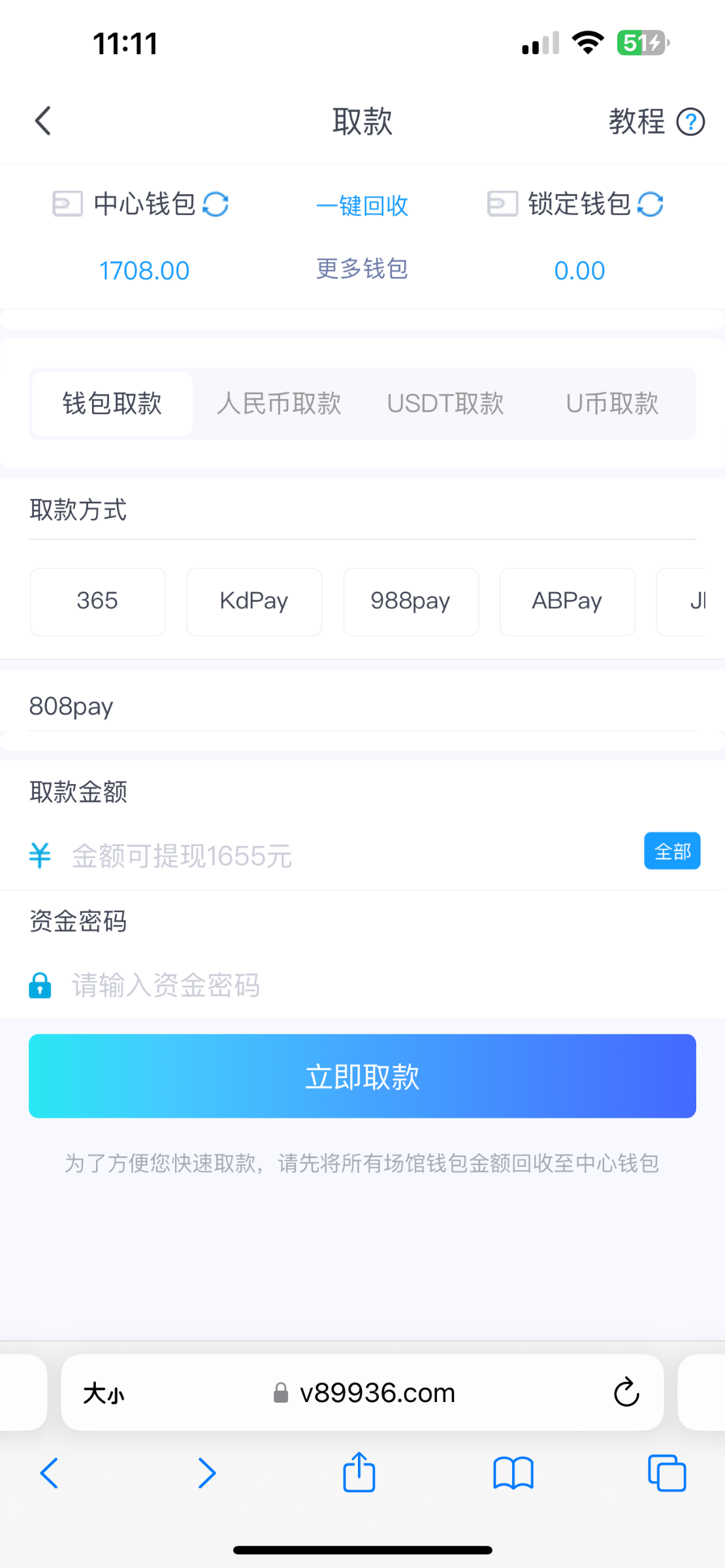The image size is (725, 1568).
Task: Reload the page in Safari
Action: click(x=626, y=1392)
